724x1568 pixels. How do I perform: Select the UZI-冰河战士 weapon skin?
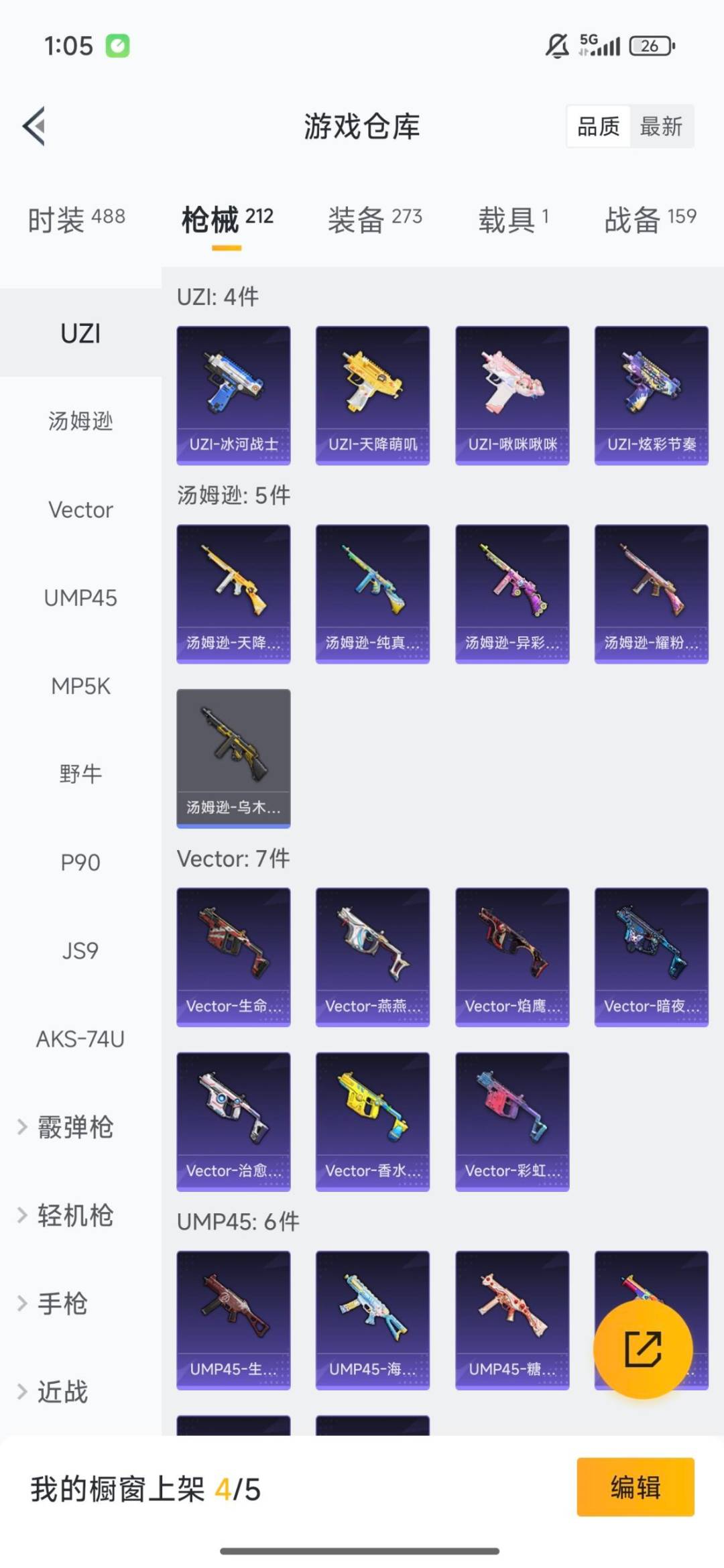[233, 394]
